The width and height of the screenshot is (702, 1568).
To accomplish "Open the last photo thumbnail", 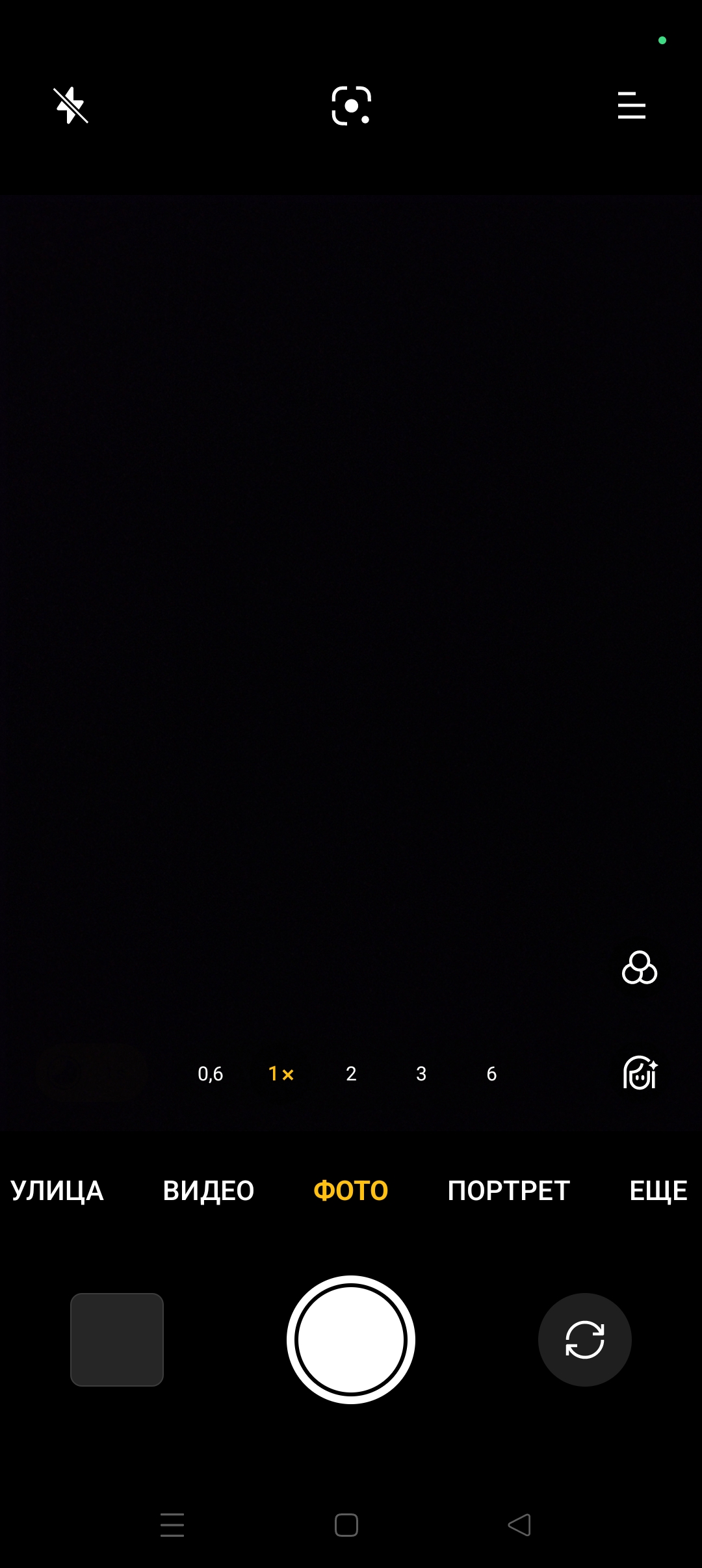I will [117, 1339].
